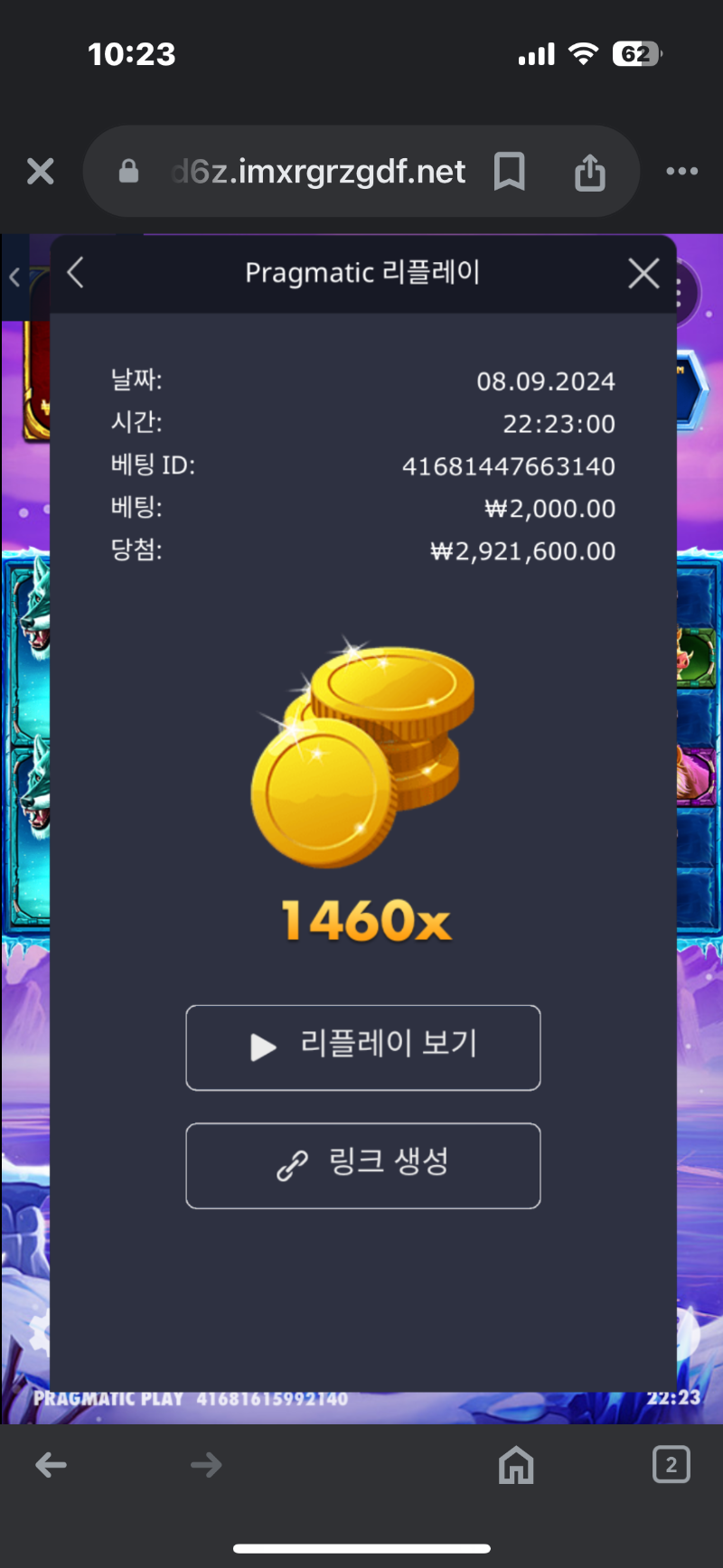
Task: Close the in-app browser with the X
Action: 41,171
